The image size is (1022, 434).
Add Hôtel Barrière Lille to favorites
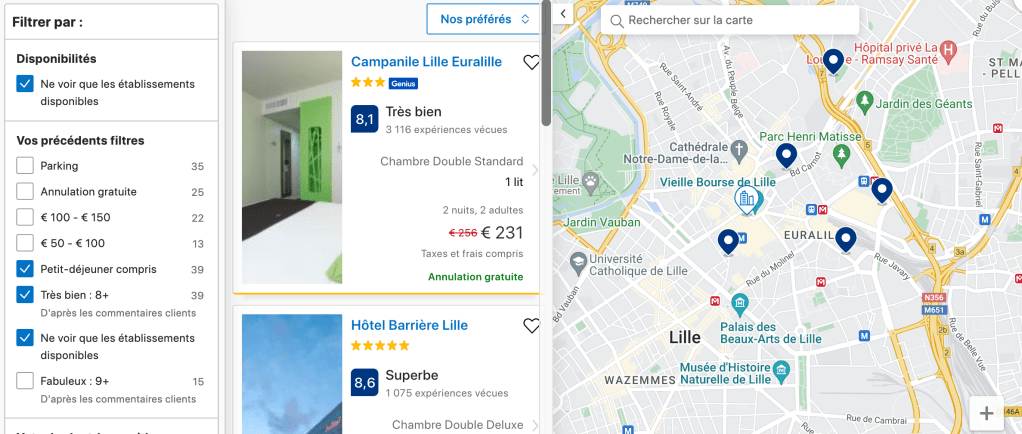[x=531, y=326]
